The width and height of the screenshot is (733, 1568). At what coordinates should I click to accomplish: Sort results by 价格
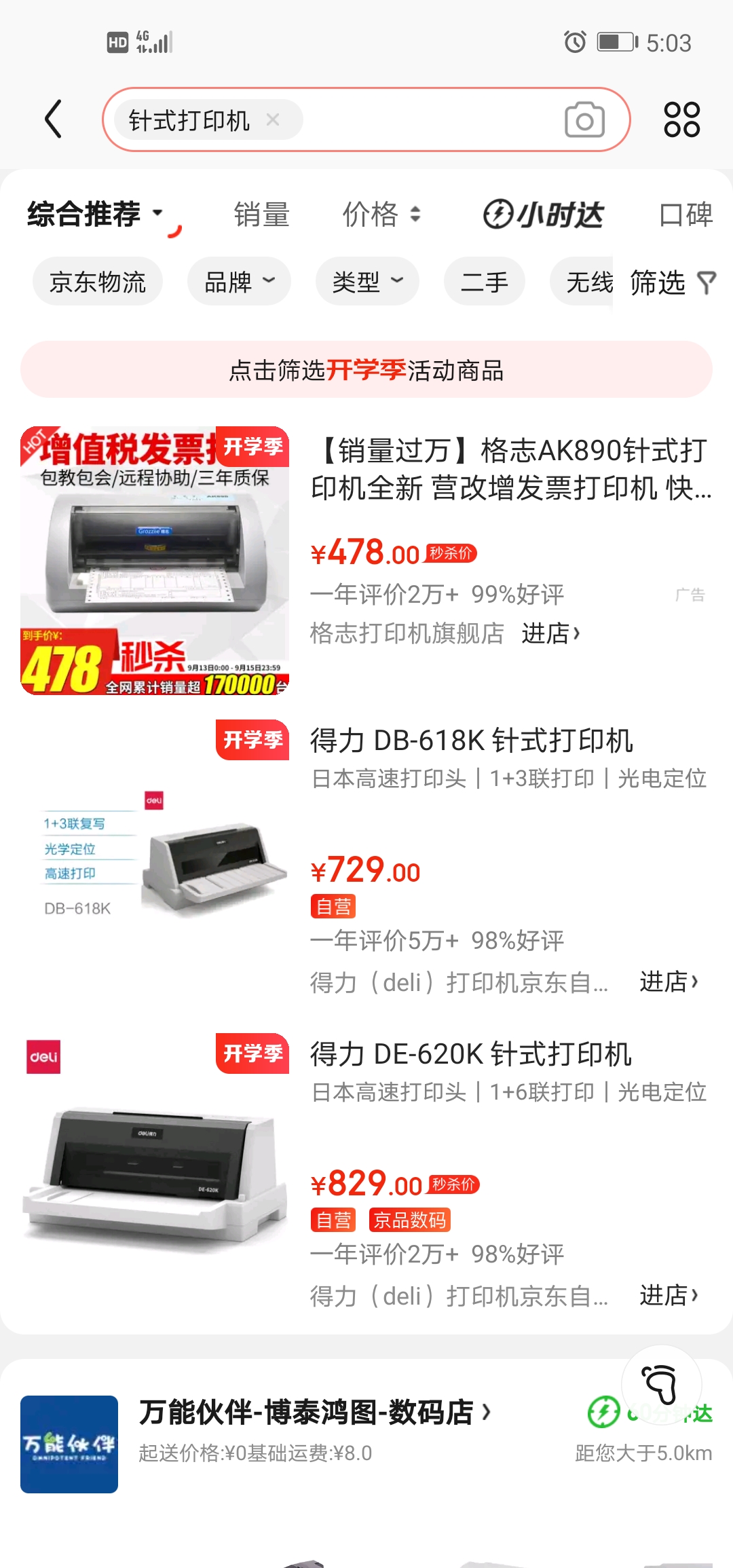point(381,214)
